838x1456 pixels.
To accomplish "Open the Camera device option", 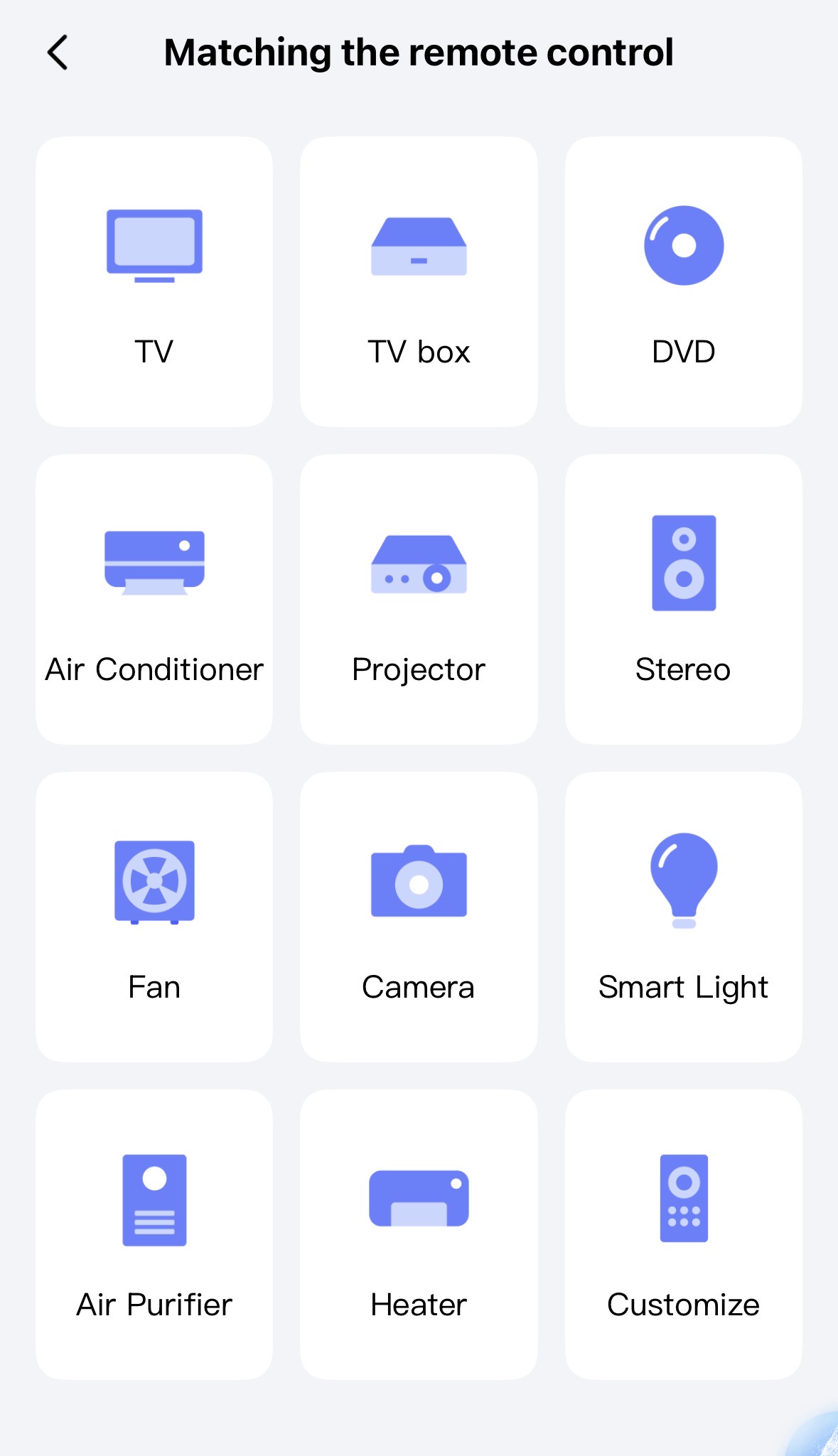I will point(419,917).
